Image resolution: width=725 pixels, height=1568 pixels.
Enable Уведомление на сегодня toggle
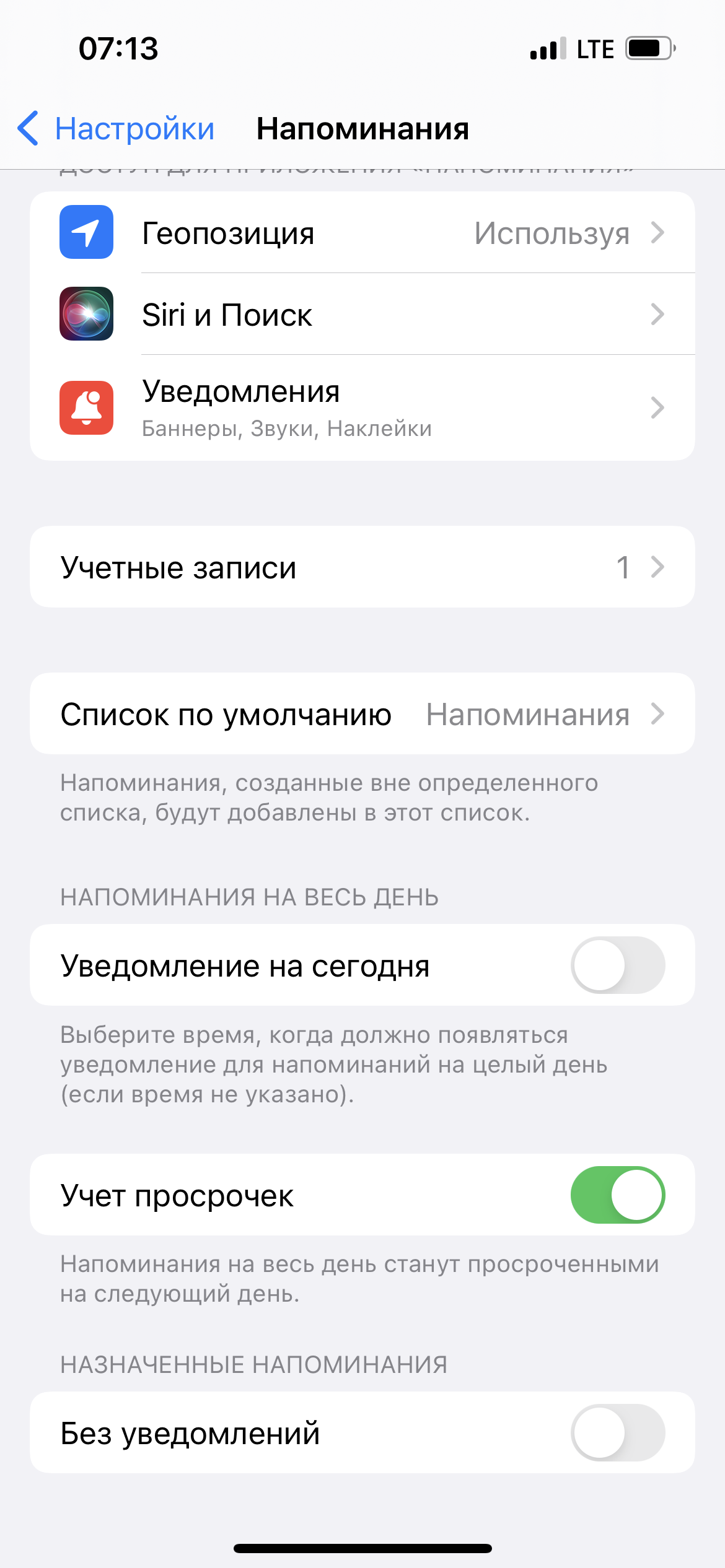(617, 965)
